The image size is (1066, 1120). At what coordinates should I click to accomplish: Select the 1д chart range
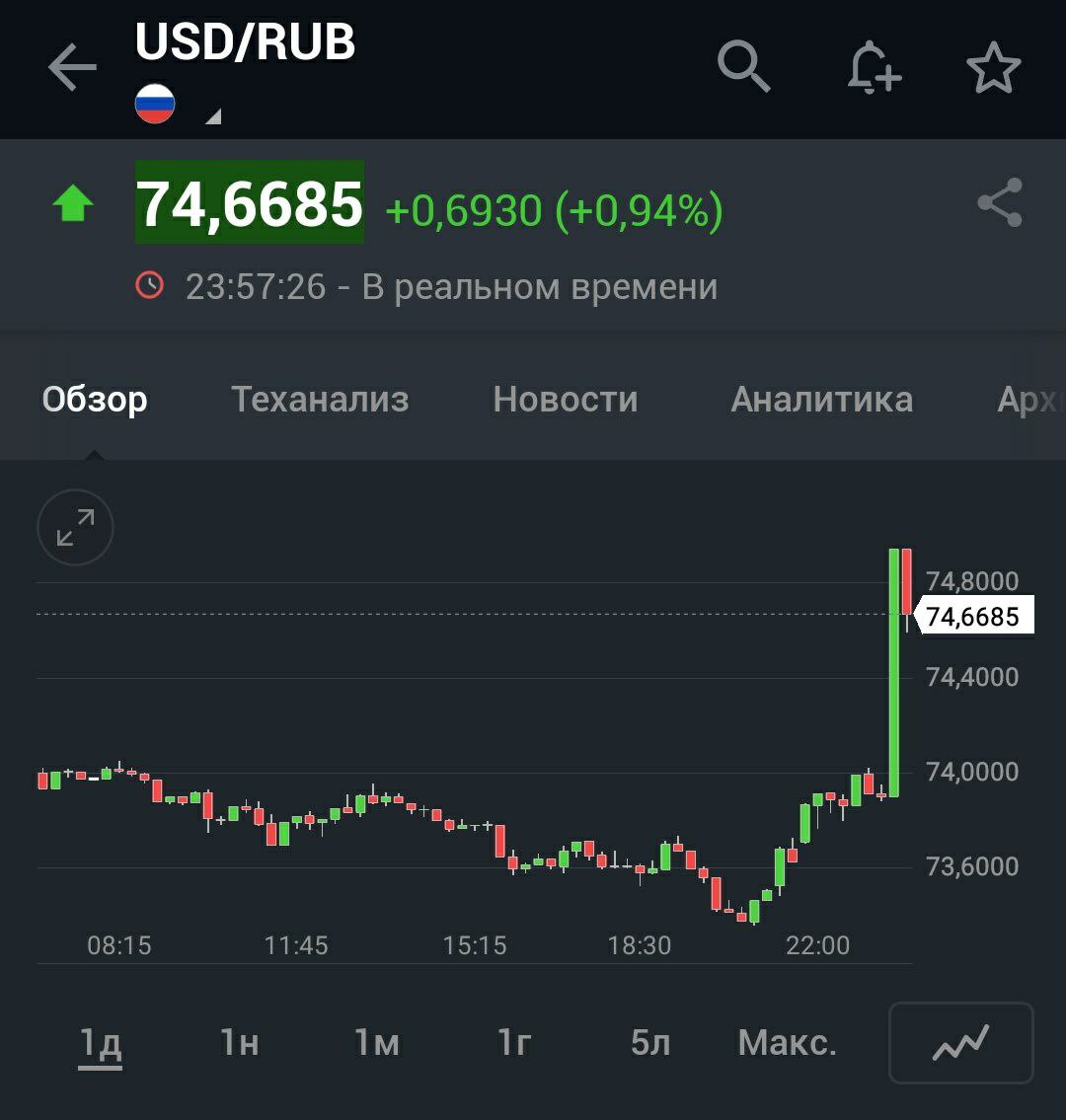pos(101,1043)
